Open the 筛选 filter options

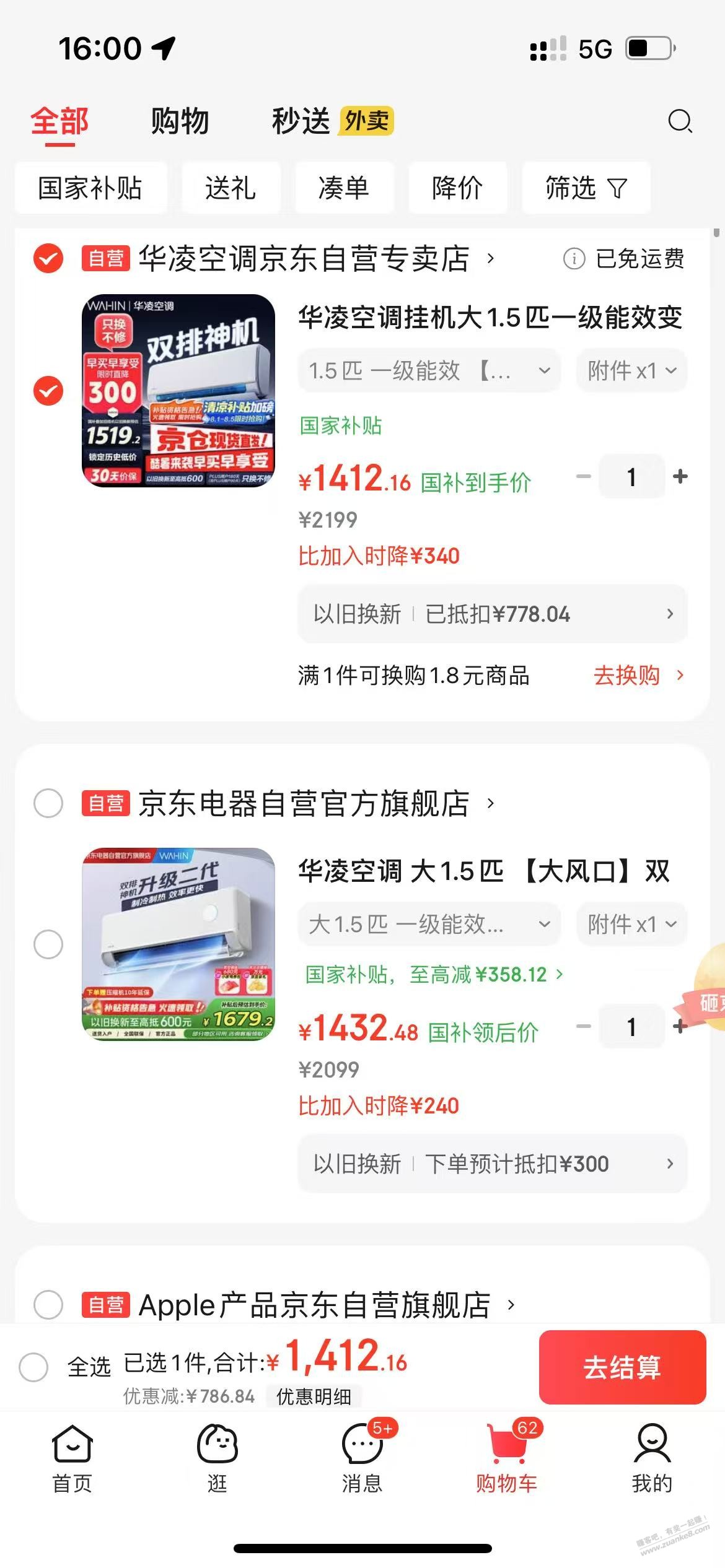pos(586,188)
